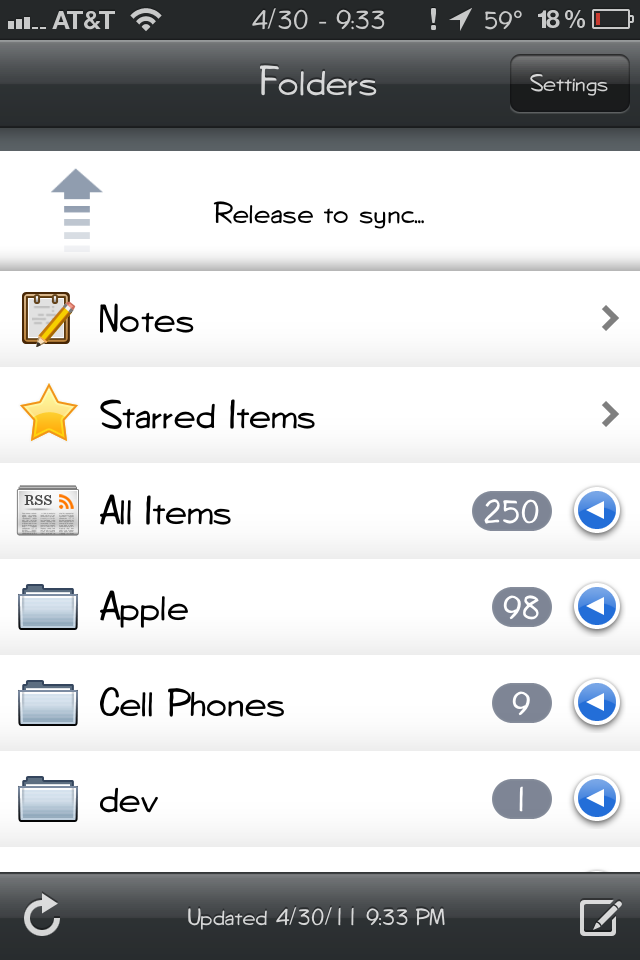Open the Cell Phones folder

point(250,704)
